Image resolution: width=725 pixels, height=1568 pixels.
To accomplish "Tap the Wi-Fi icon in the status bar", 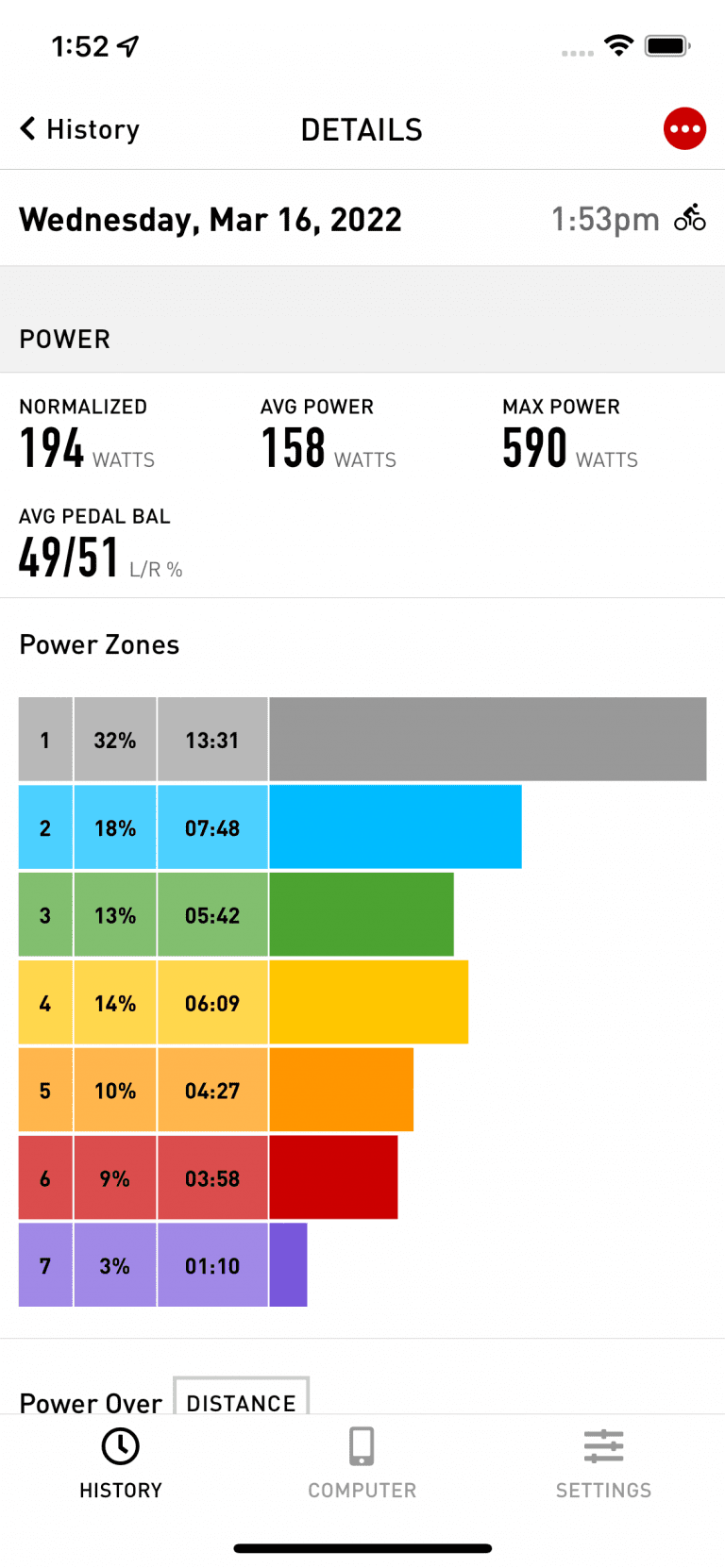I will tap(618, 44).
